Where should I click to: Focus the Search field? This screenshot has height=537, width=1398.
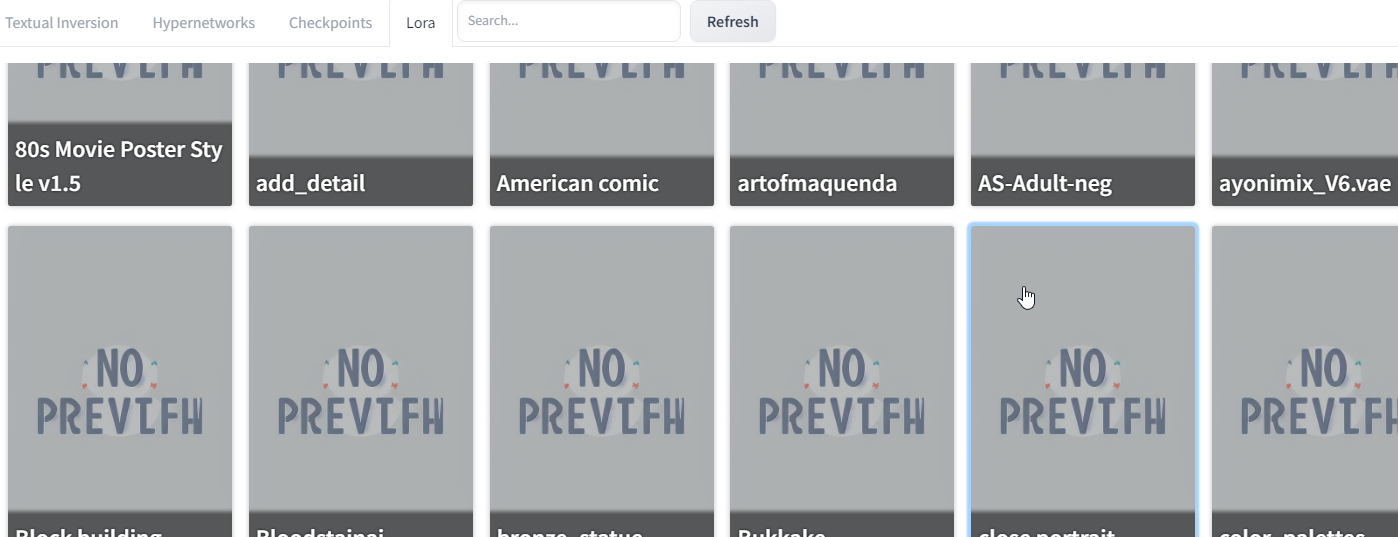pyautogui.click(x=568, y=21)
